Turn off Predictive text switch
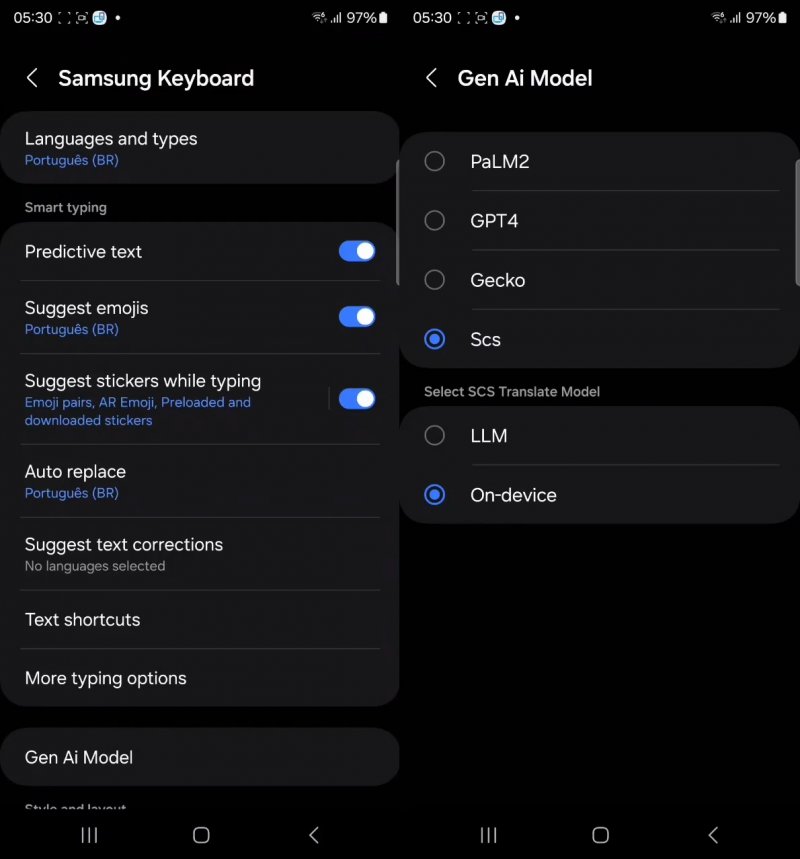 pos(357,251)
